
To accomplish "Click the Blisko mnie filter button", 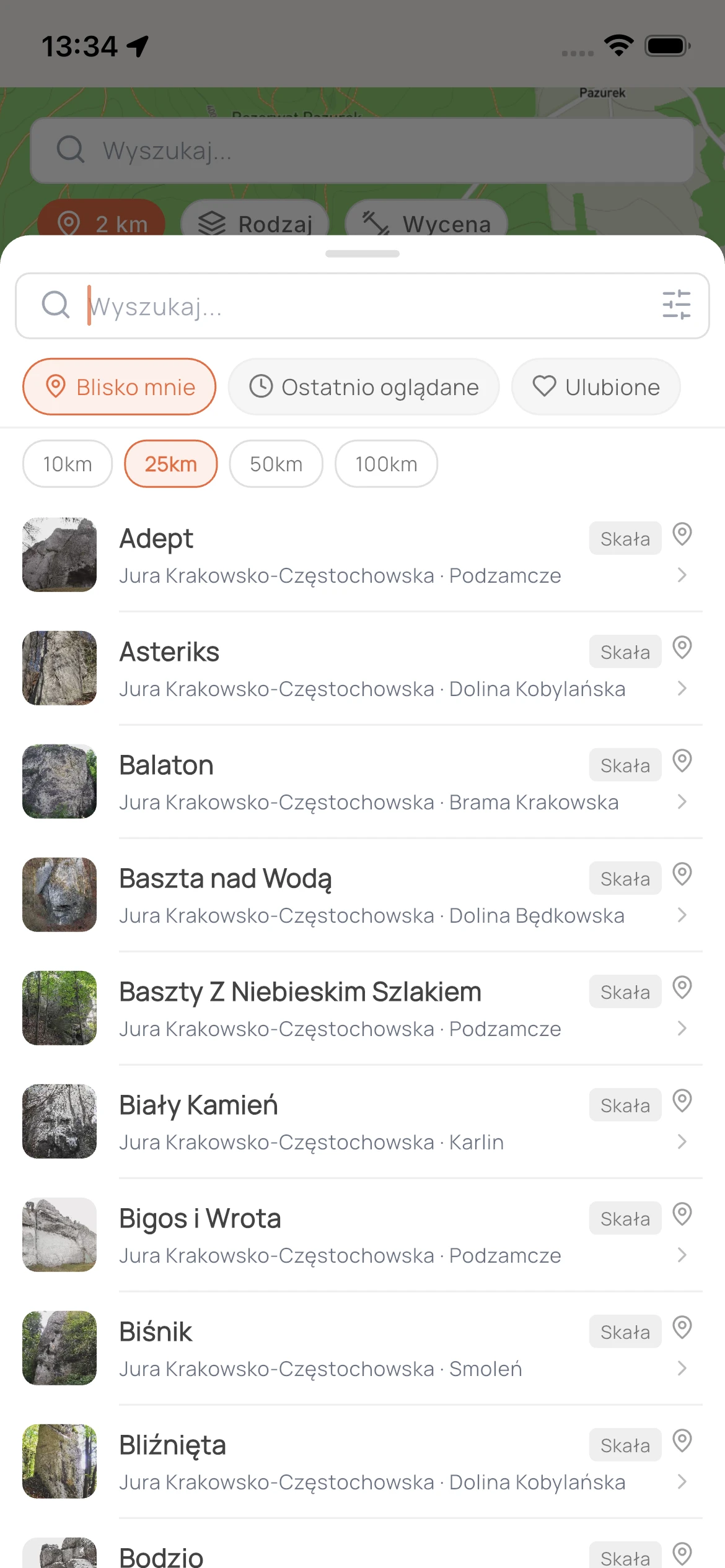I will [x=119, y=386].
